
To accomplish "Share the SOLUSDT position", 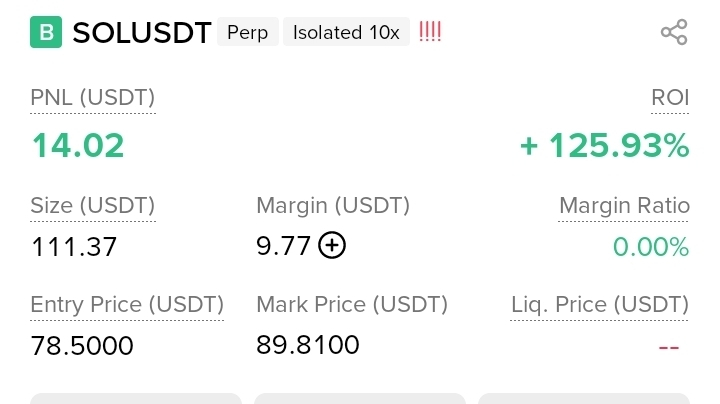I will (674, 32).
